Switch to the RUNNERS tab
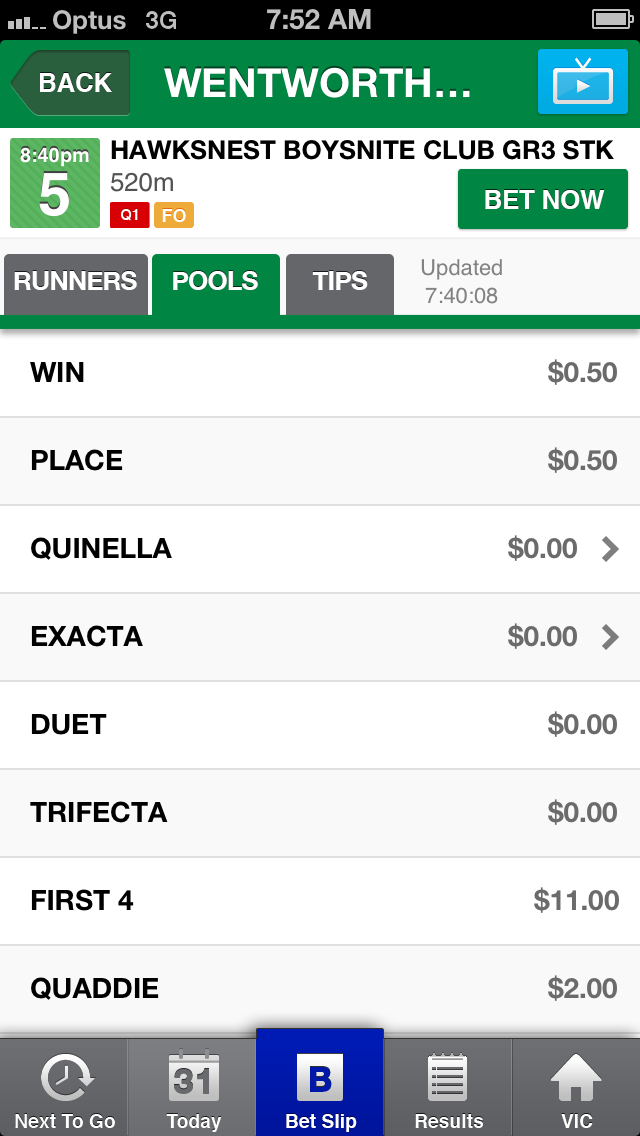The height and width of the screenshot is (1136, 640). [x=76, y=282]
